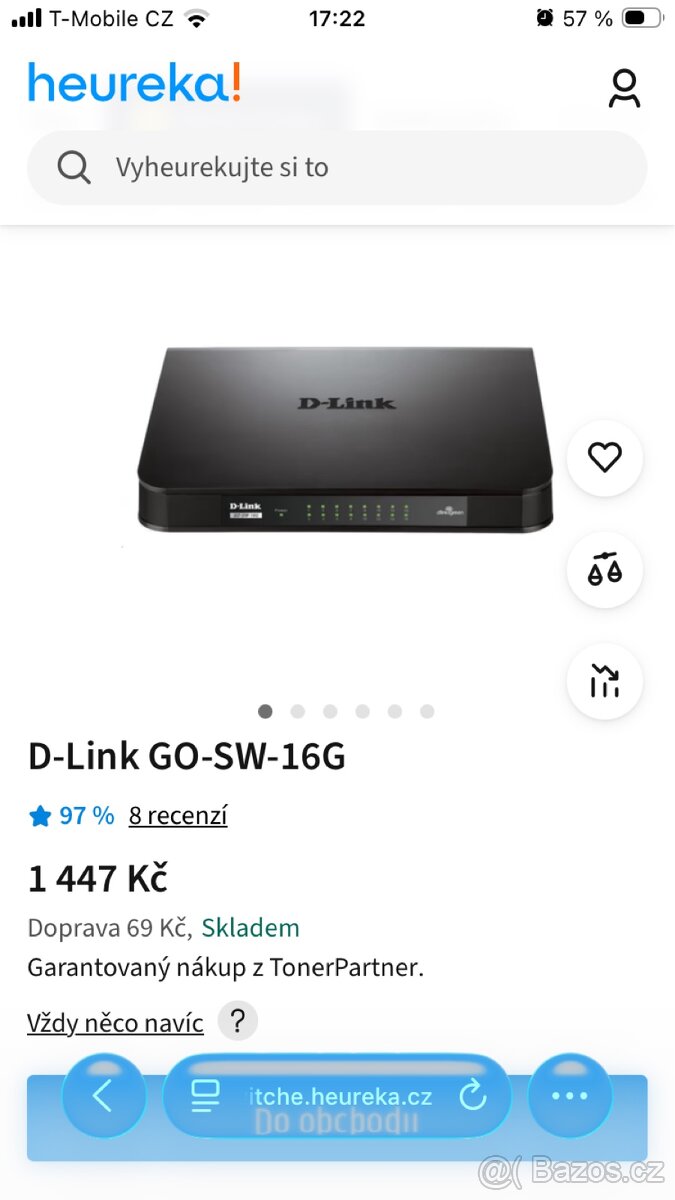
Task: Open the 8 recenzí reviews link
Action: (178, 816)
